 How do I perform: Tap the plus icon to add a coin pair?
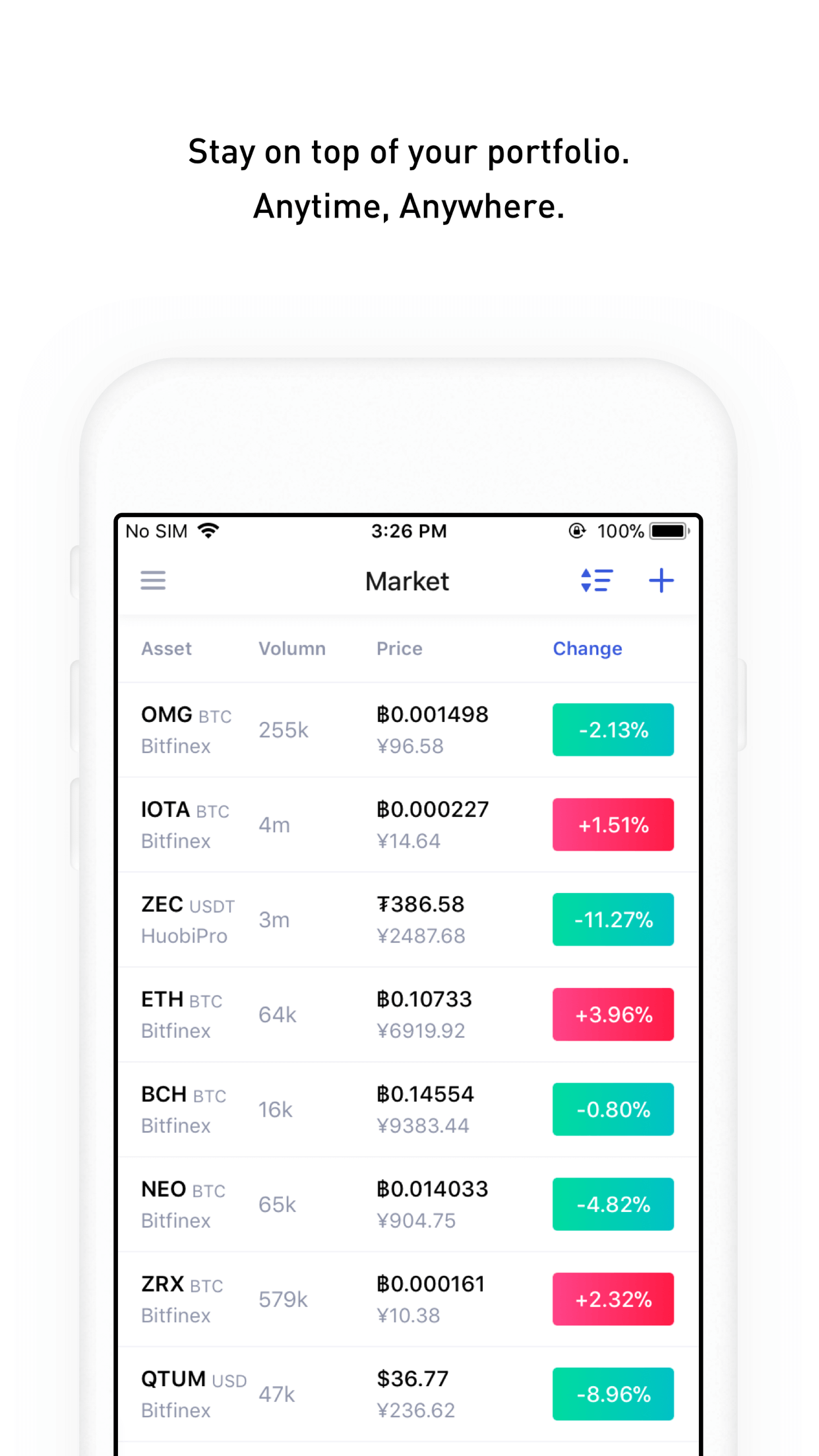662,580
